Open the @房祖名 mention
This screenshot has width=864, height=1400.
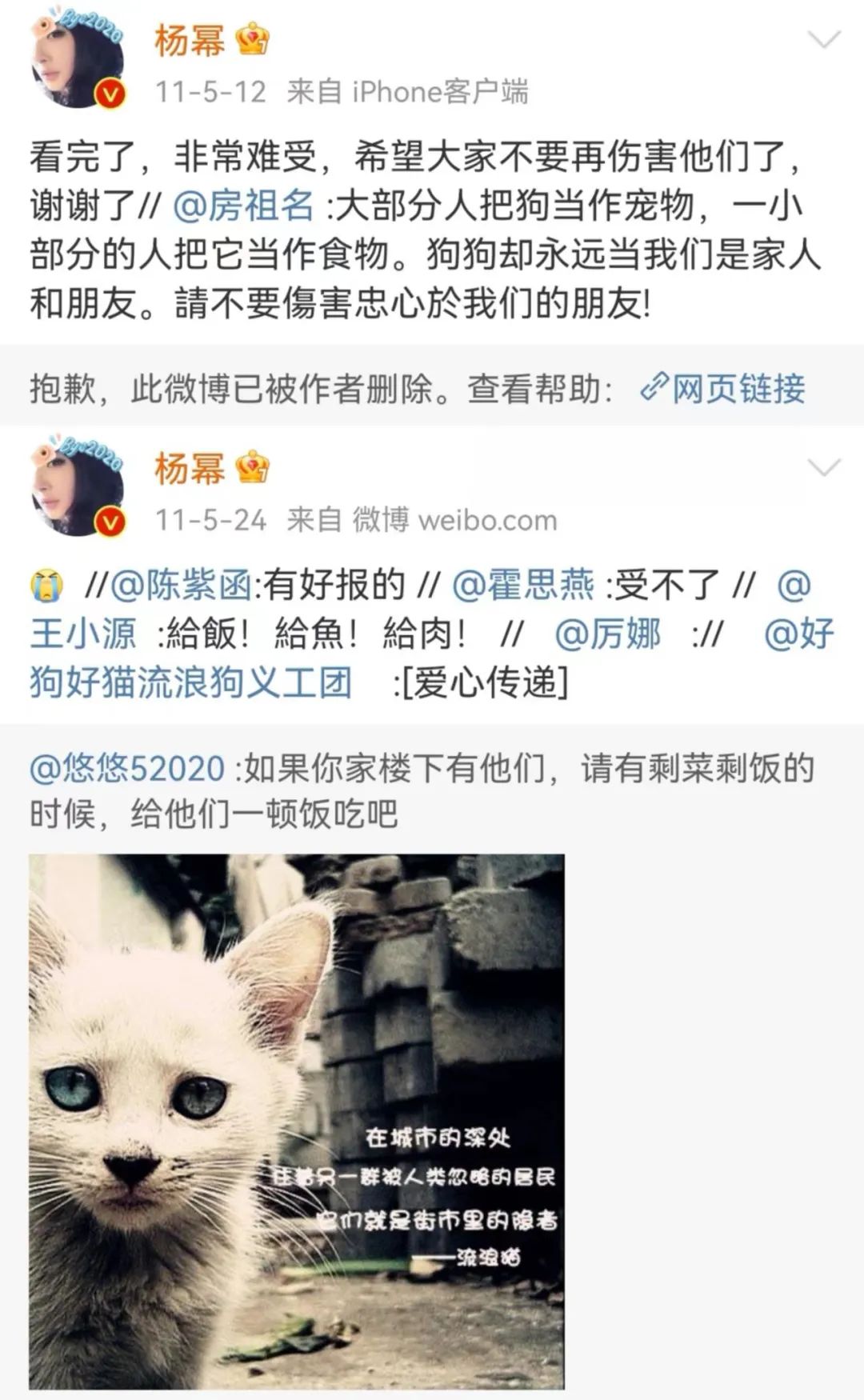(x=243, y=206)
